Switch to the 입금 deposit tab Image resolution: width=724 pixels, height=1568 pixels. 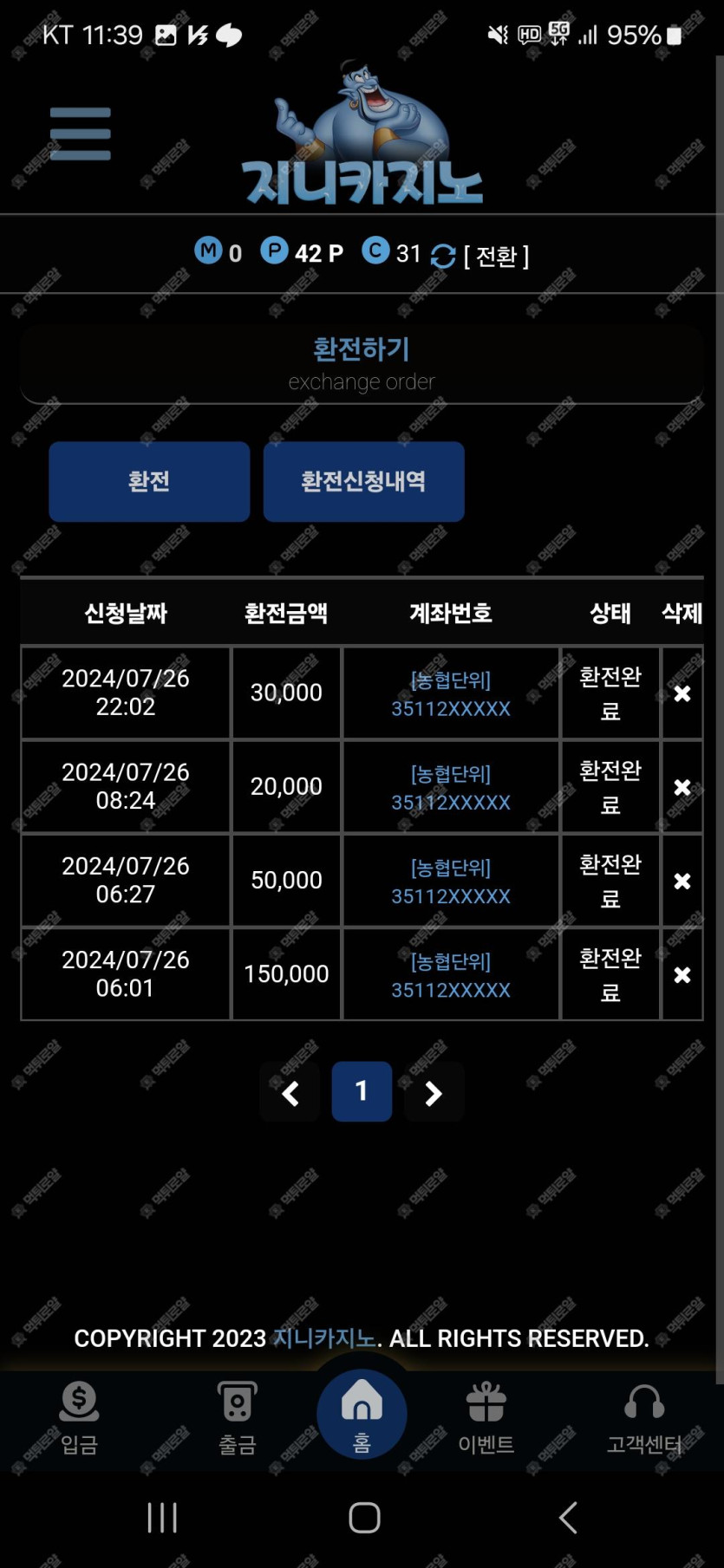79,1418
